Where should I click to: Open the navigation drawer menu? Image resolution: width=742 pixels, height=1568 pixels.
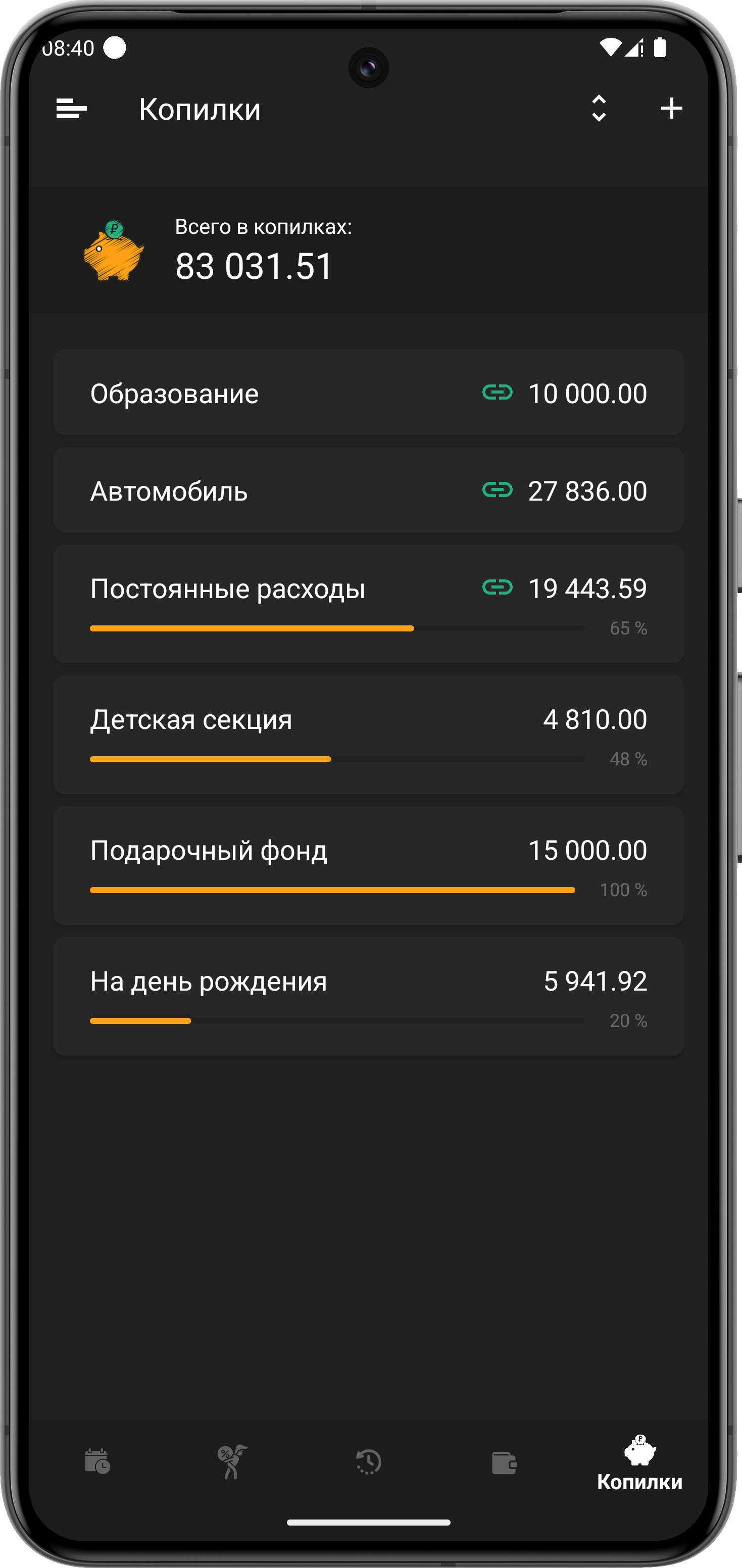click(71, 109)
